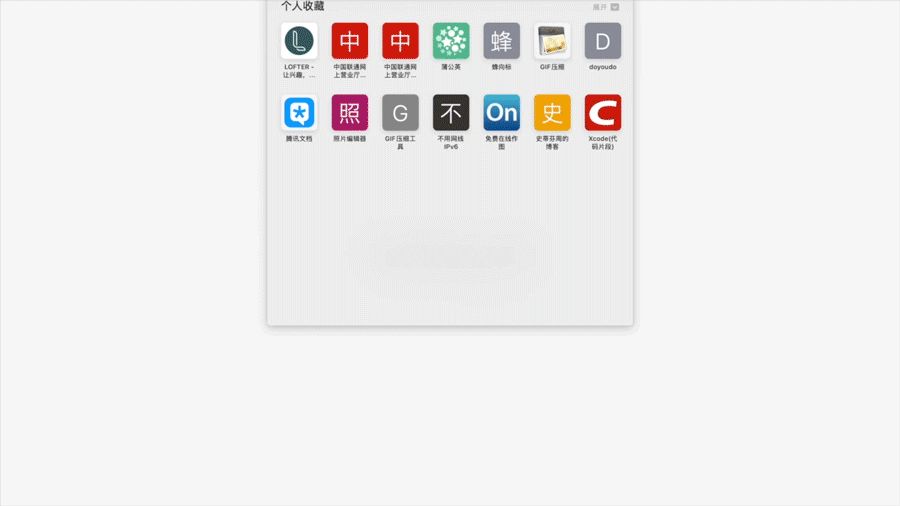This screenshot has width=900, height=506.
Task: Expand the 个人收藏 section via 展开
Action: [606, 7]
